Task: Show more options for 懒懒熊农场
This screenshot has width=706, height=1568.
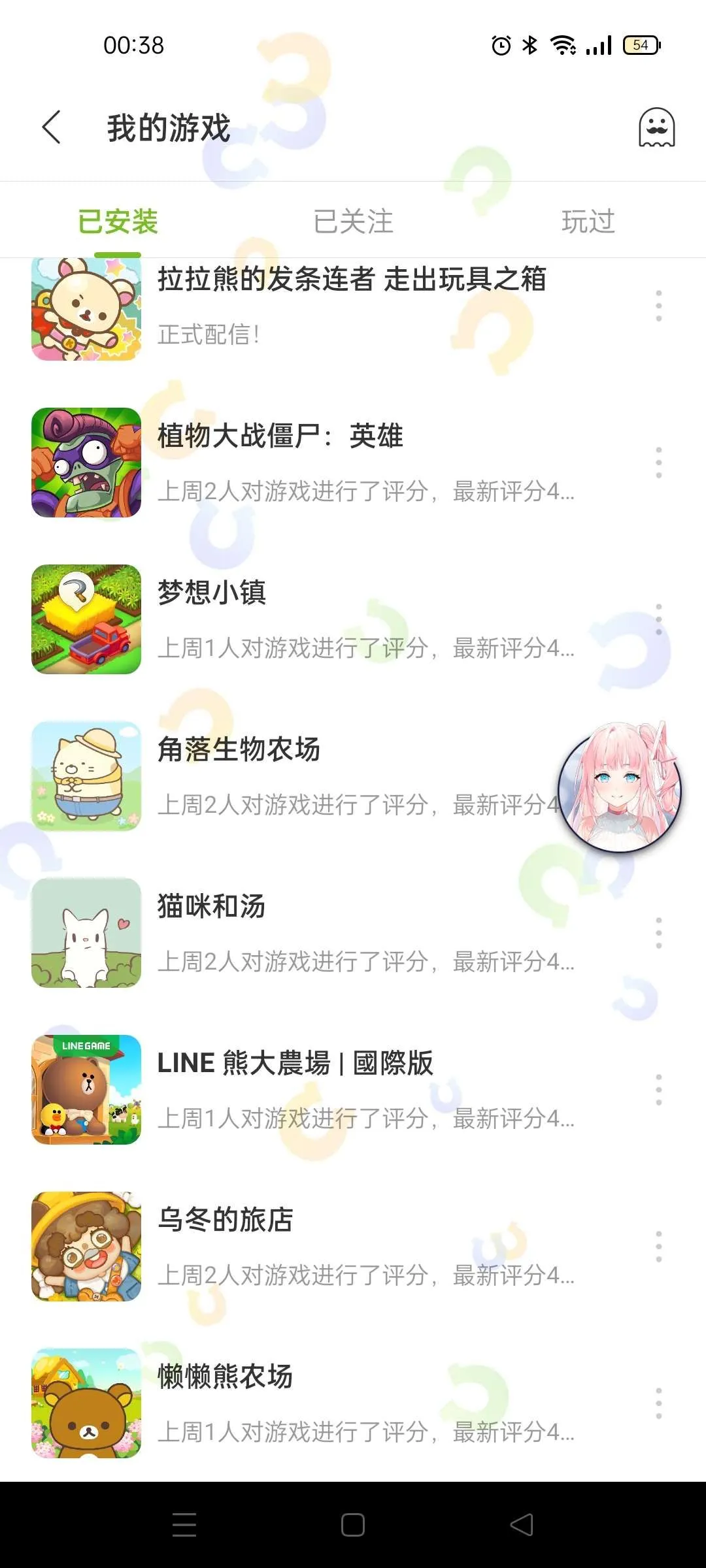Action: 658,1403
